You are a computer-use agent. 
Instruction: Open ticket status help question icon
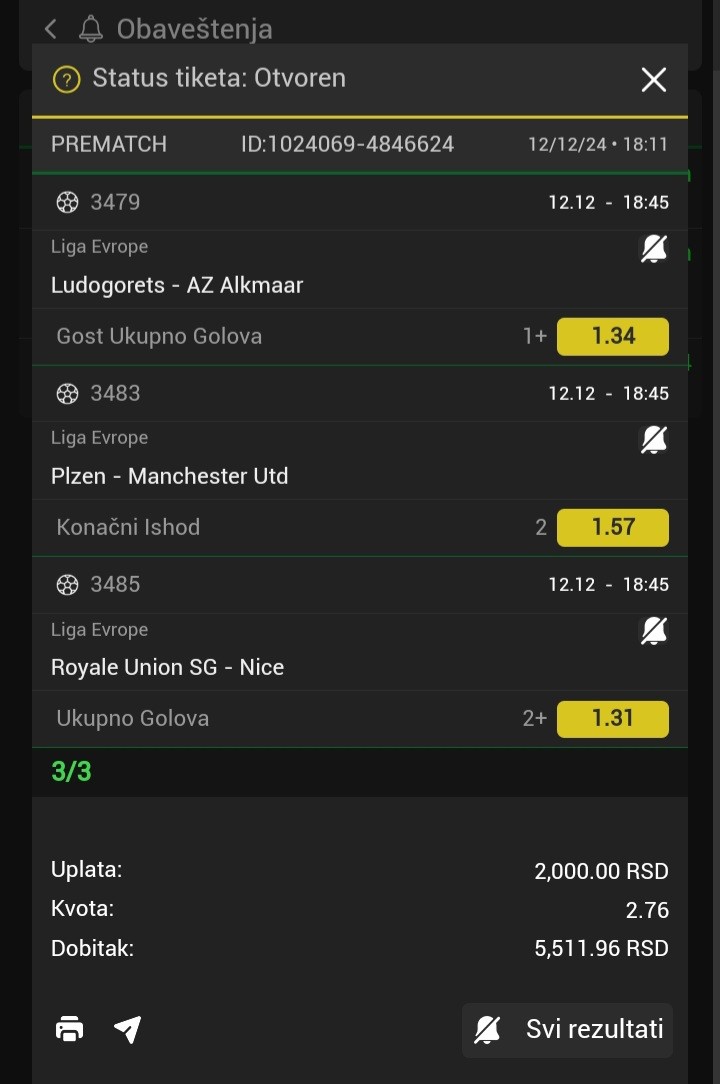(66, 79)
